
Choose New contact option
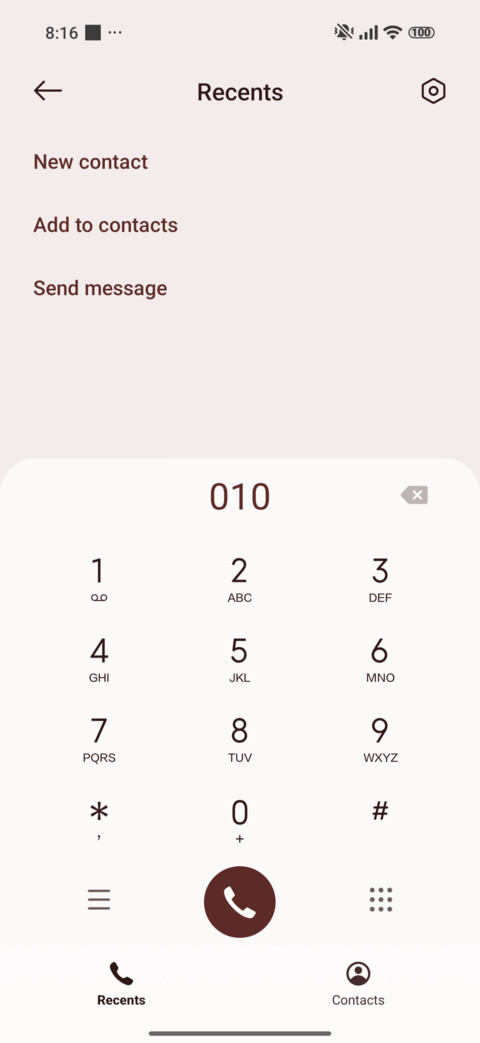point(90,162)
